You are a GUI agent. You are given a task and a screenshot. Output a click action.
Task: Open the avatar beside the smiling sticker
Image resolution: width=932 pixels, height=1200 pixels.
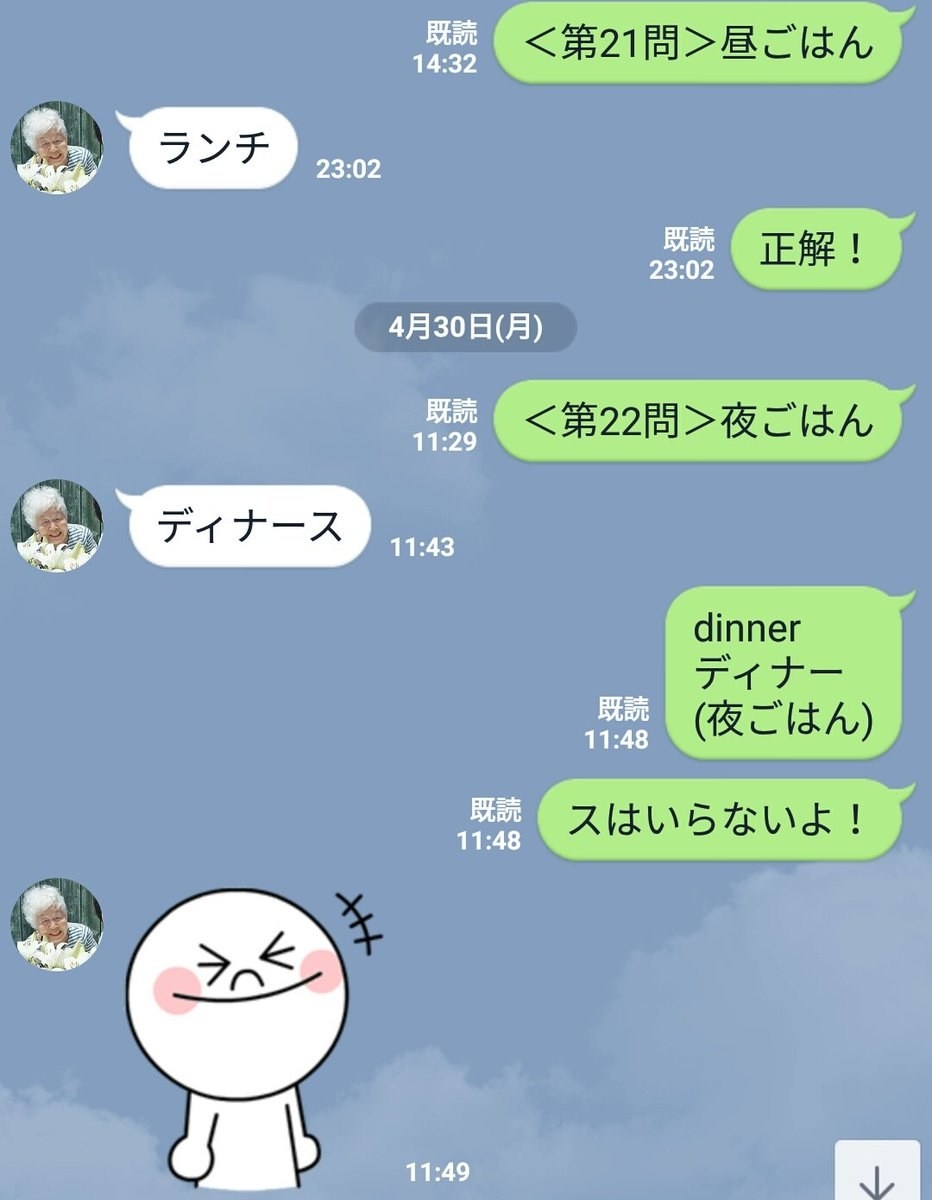57,924
